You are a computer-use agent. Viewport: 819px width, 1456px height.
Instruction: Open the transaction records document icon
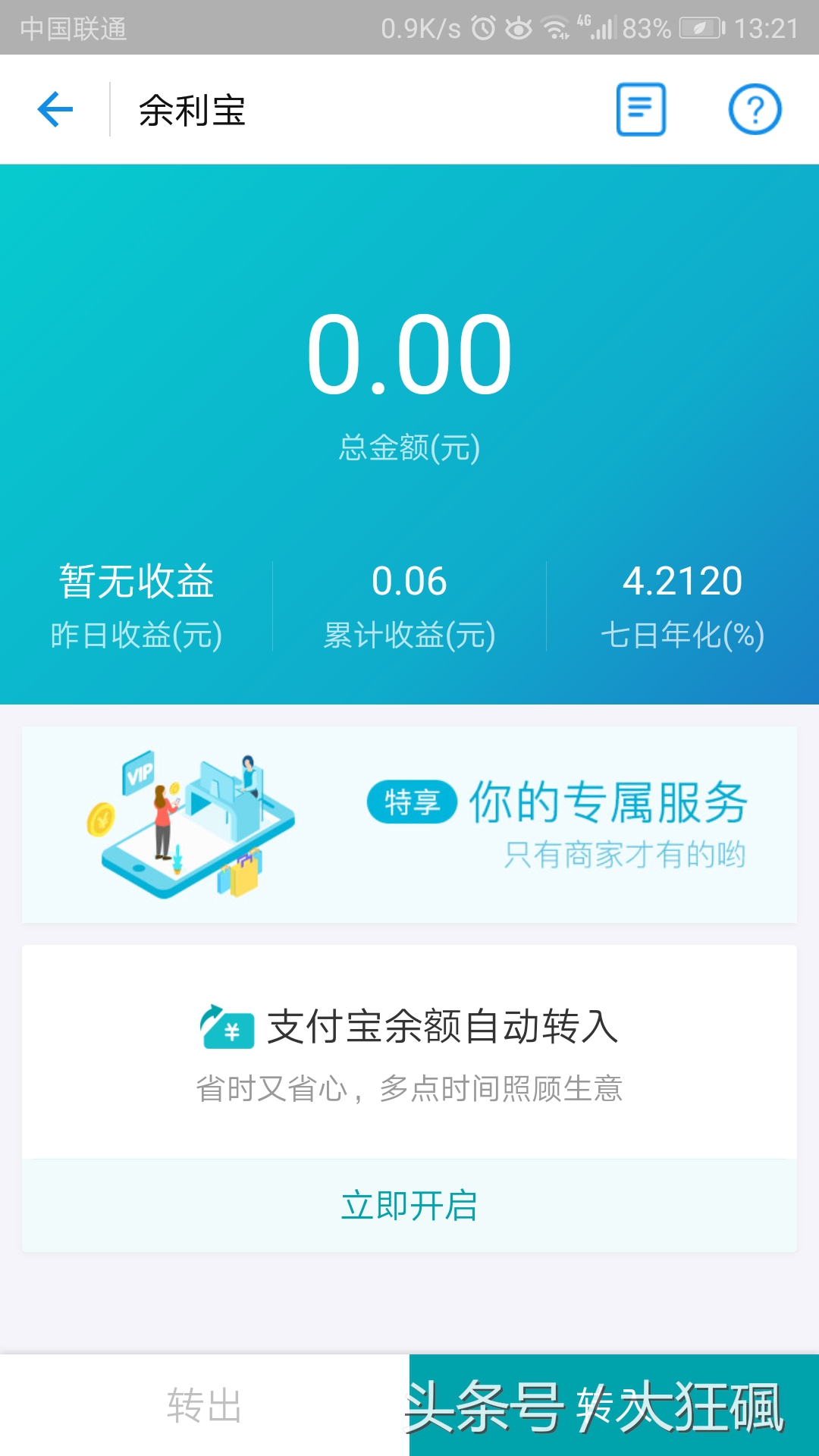641,108
